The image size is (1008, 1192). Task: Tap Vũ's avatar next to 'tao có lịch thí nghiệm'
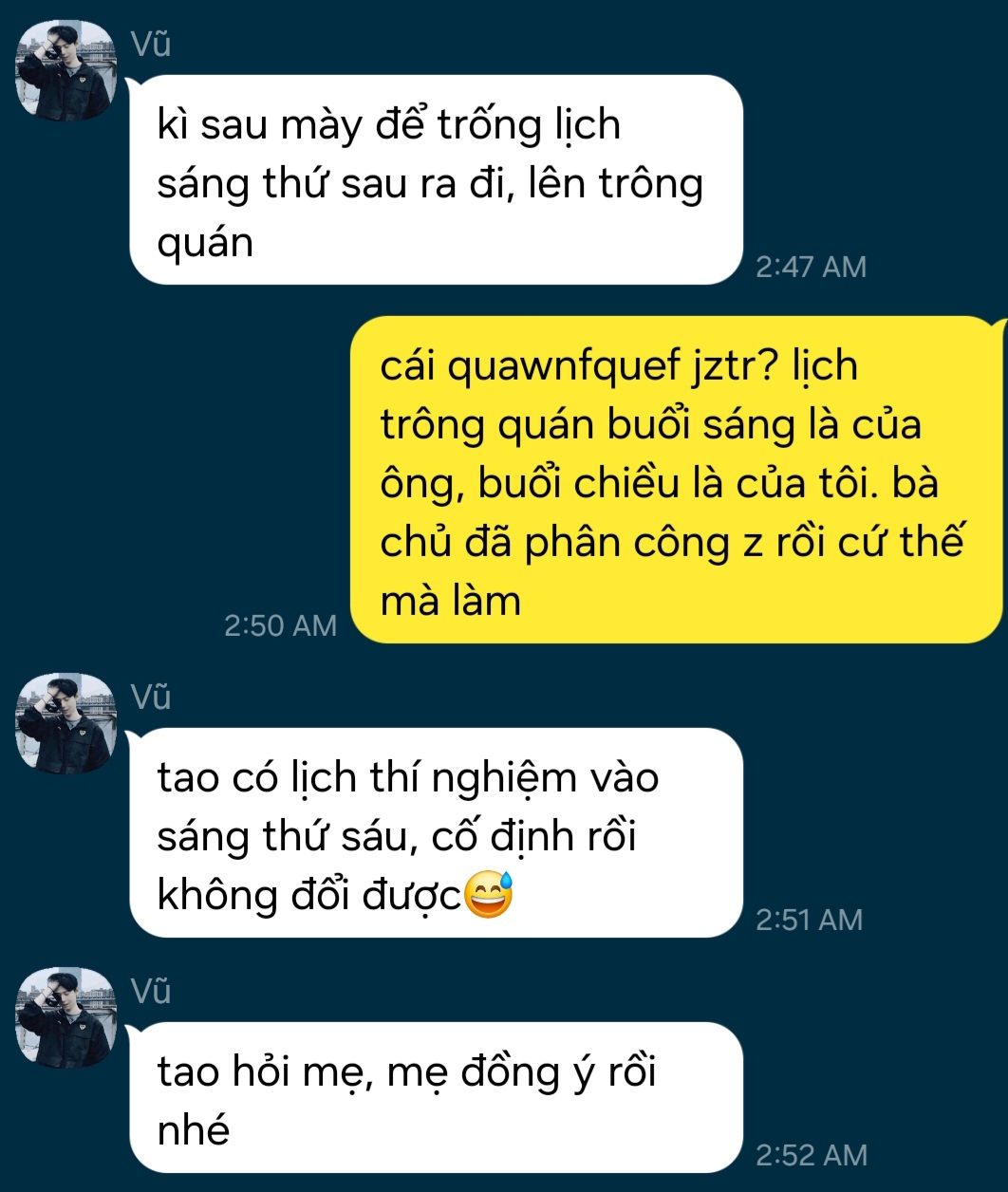click(66, 723)
